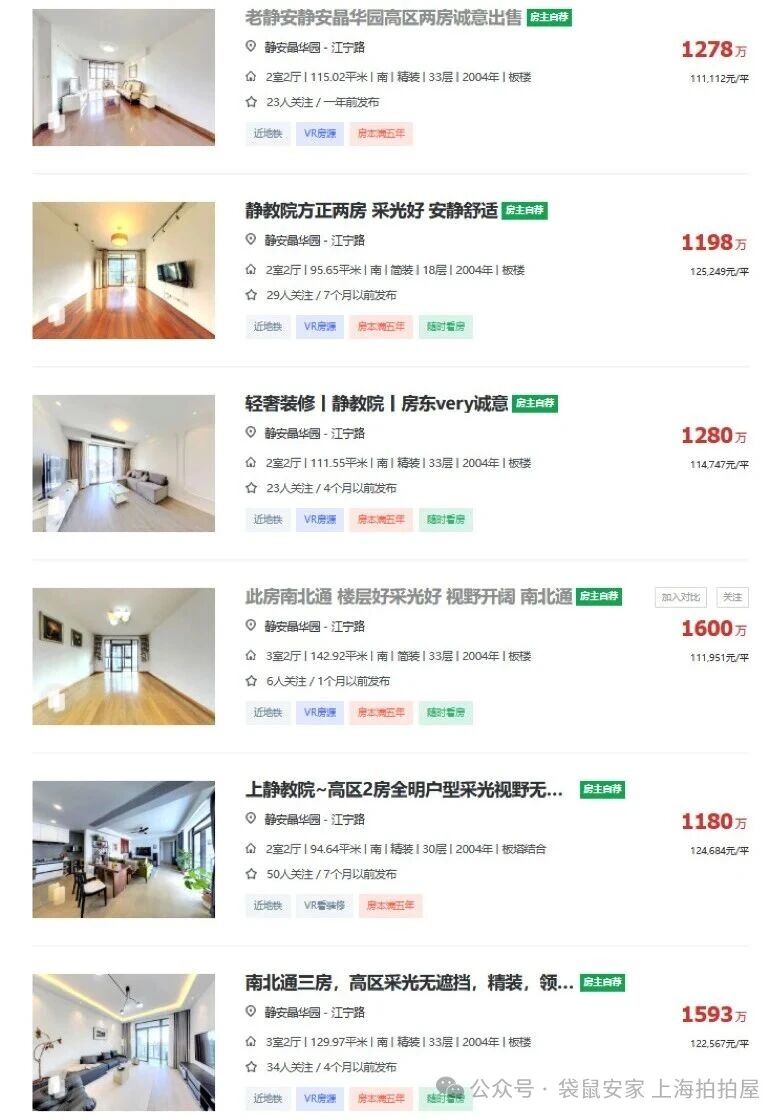Open listing 轻奢装修丨静教院丨房东very诚意
The width and height of the screenshot is (784, 1119).
(x=376, y=404)
